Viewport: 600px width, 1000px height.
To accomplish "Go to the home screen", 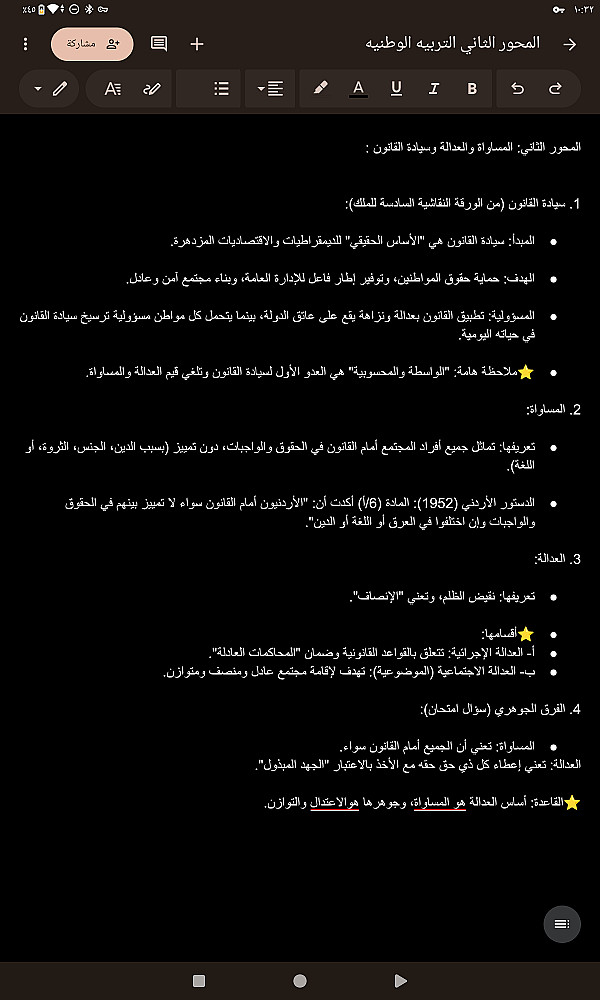I will pos(300,981).
